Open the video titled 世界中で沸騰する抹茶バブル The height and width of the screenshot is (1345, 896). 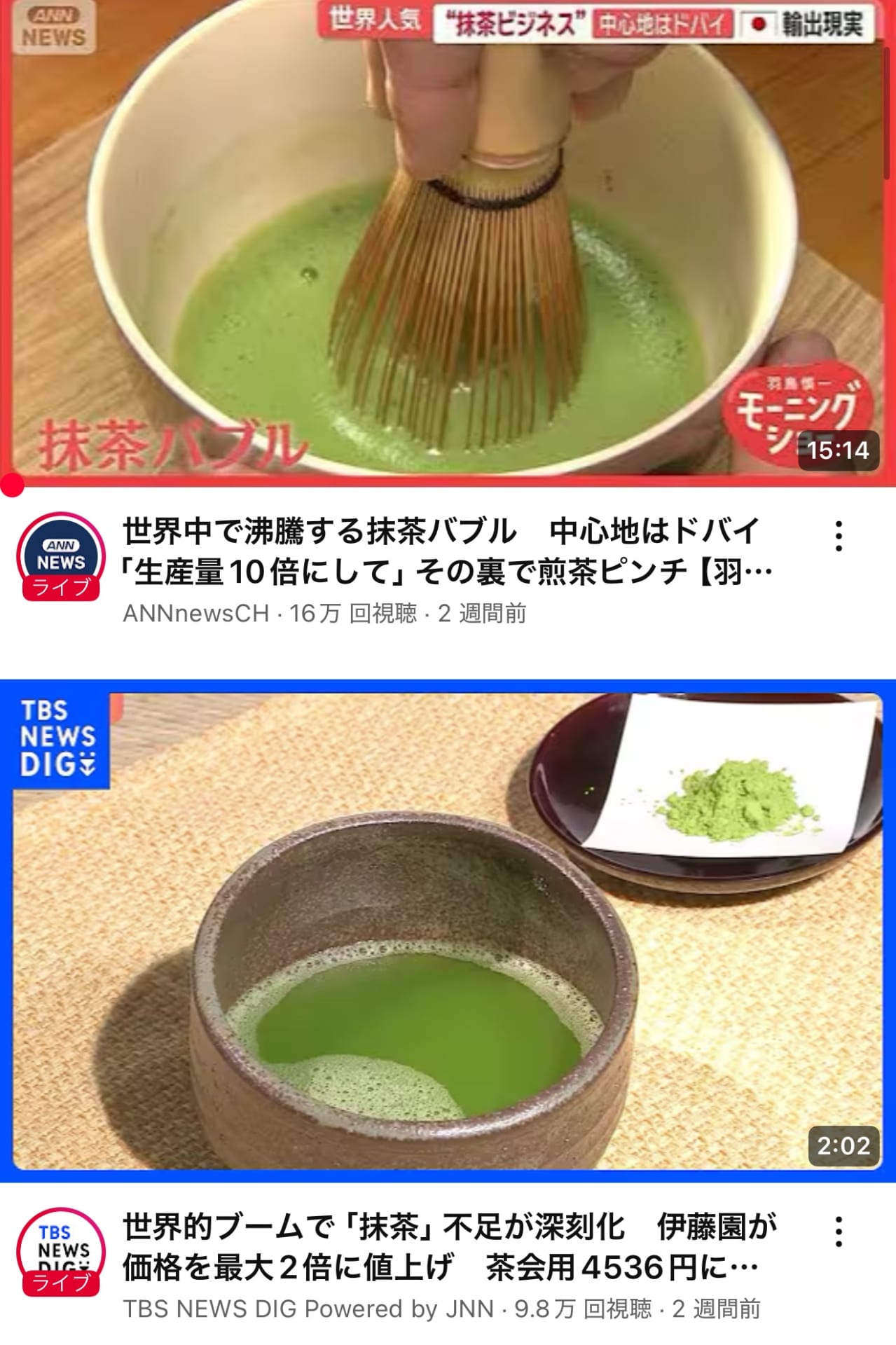[447, 551]
